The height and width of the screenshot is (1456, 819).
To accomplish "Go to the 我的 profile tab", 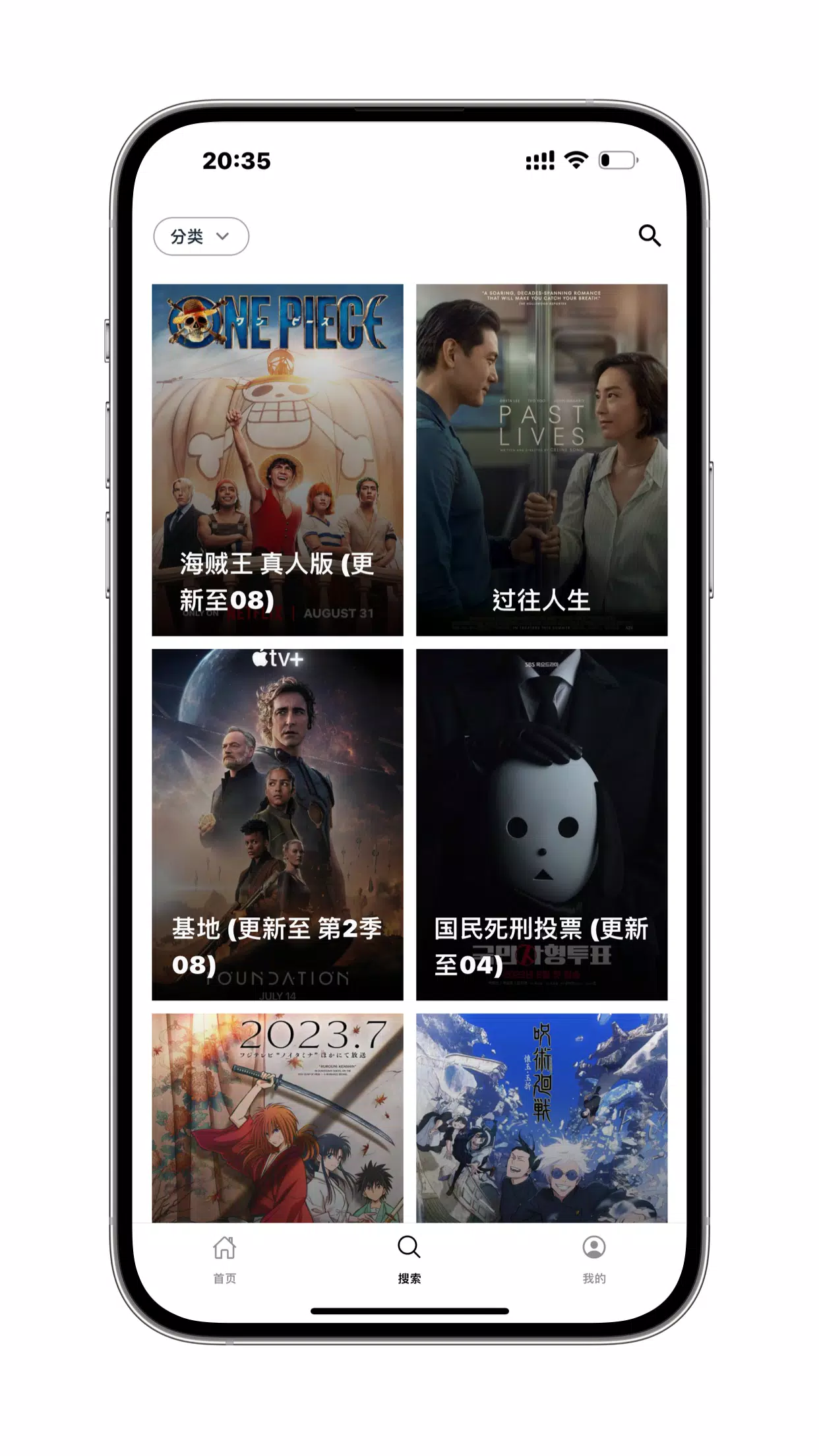I will coord(594,1259).
